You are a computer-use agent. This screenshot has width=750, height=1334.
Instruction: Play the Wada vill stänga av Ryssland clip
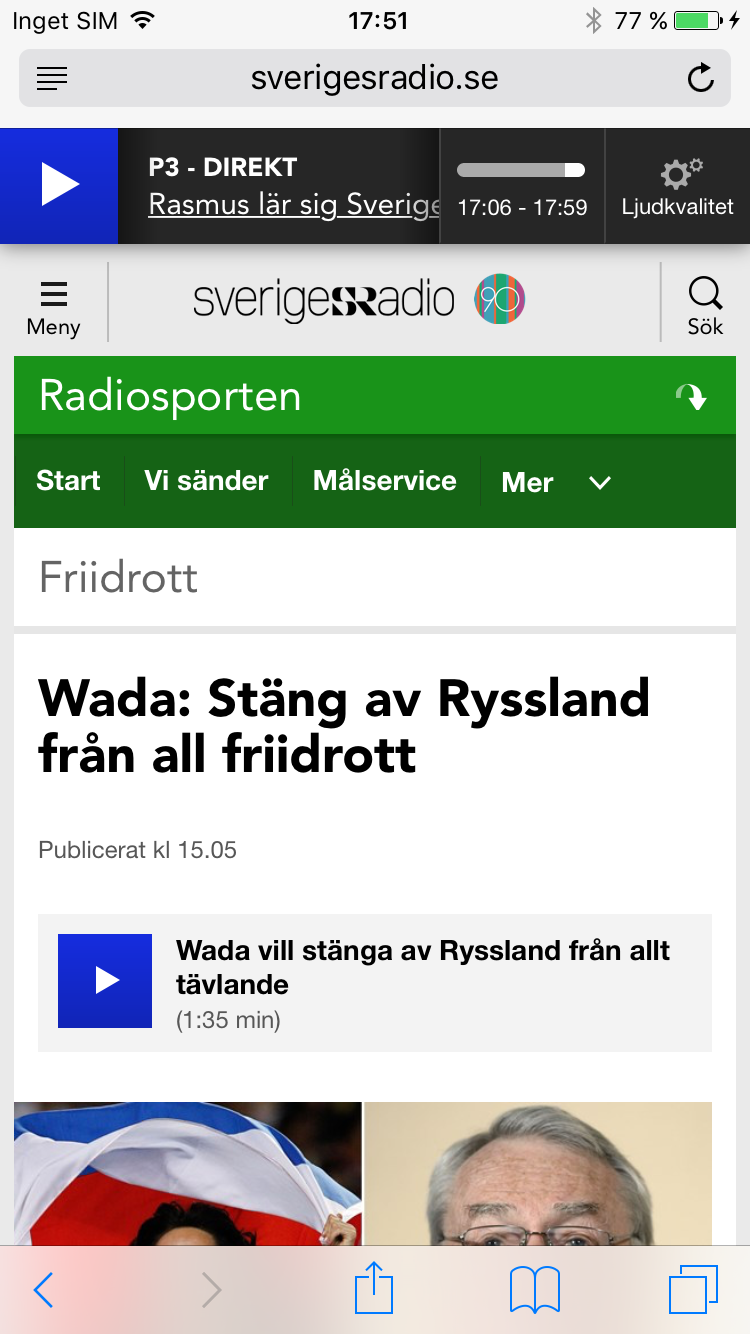click(x=105, y=981)
